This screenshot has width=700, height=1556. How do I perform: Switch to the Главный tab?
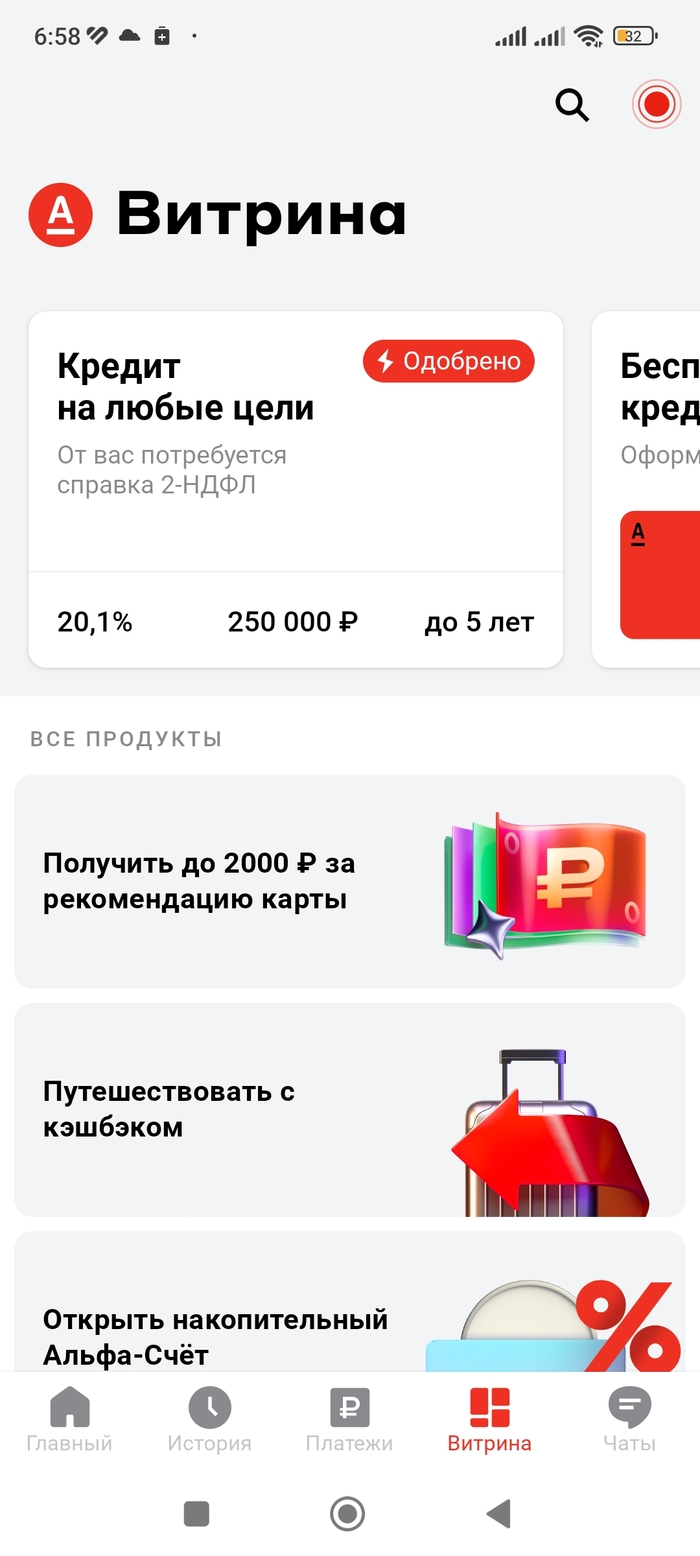click(69, 1419)
